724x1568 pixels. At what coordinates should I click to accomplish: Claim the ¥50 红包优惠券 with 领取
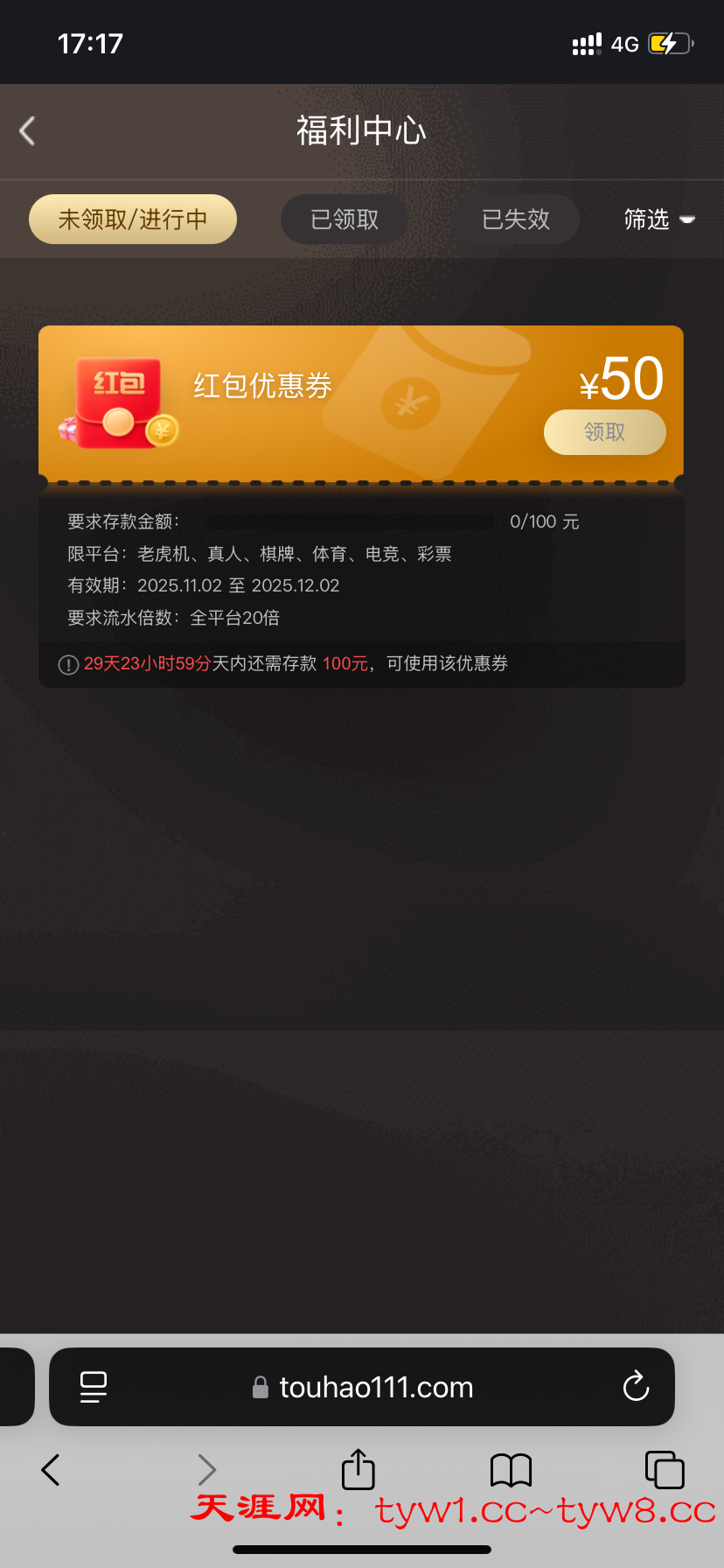[x=604, y=432]
